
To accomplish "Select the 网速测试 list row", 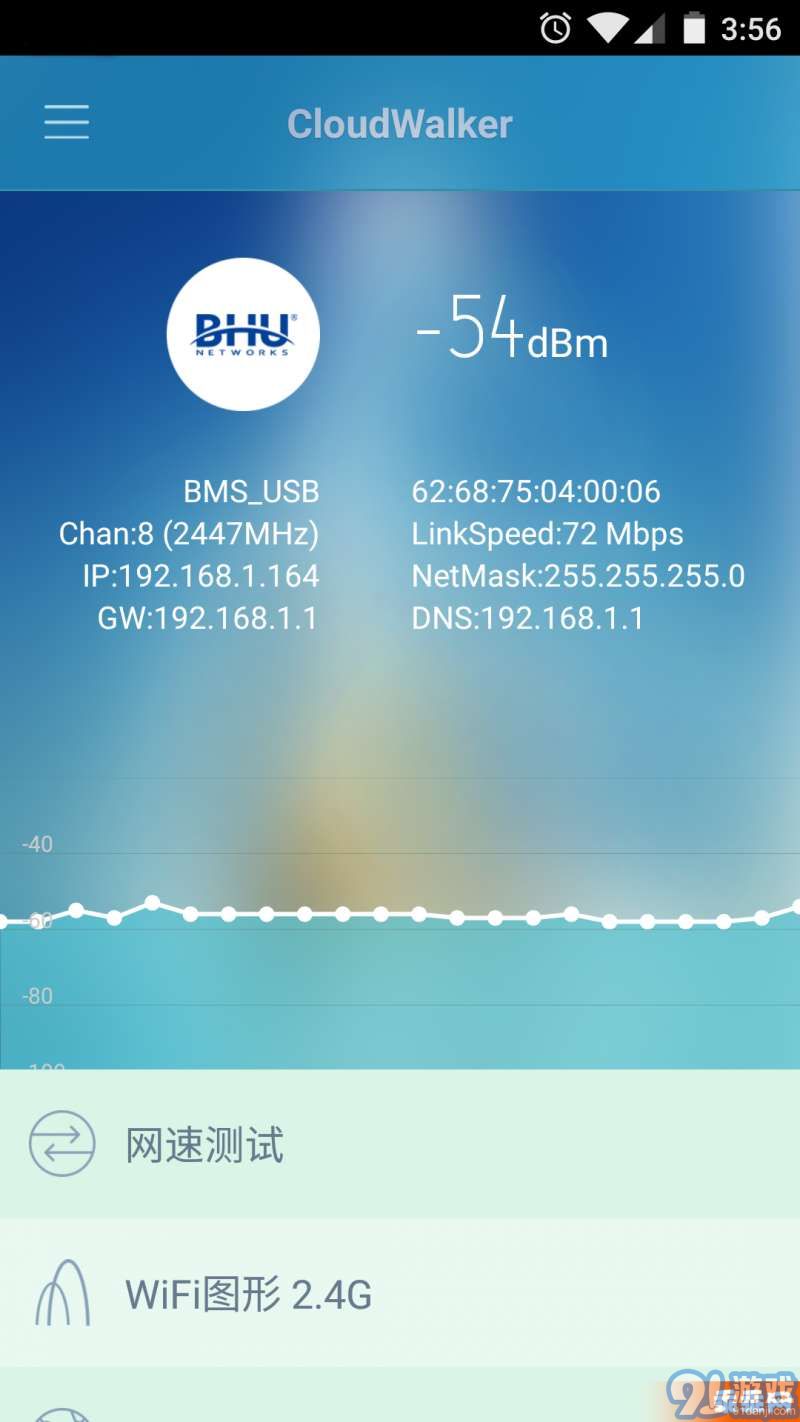I will pyautogui.click(x=204, y=1146).
